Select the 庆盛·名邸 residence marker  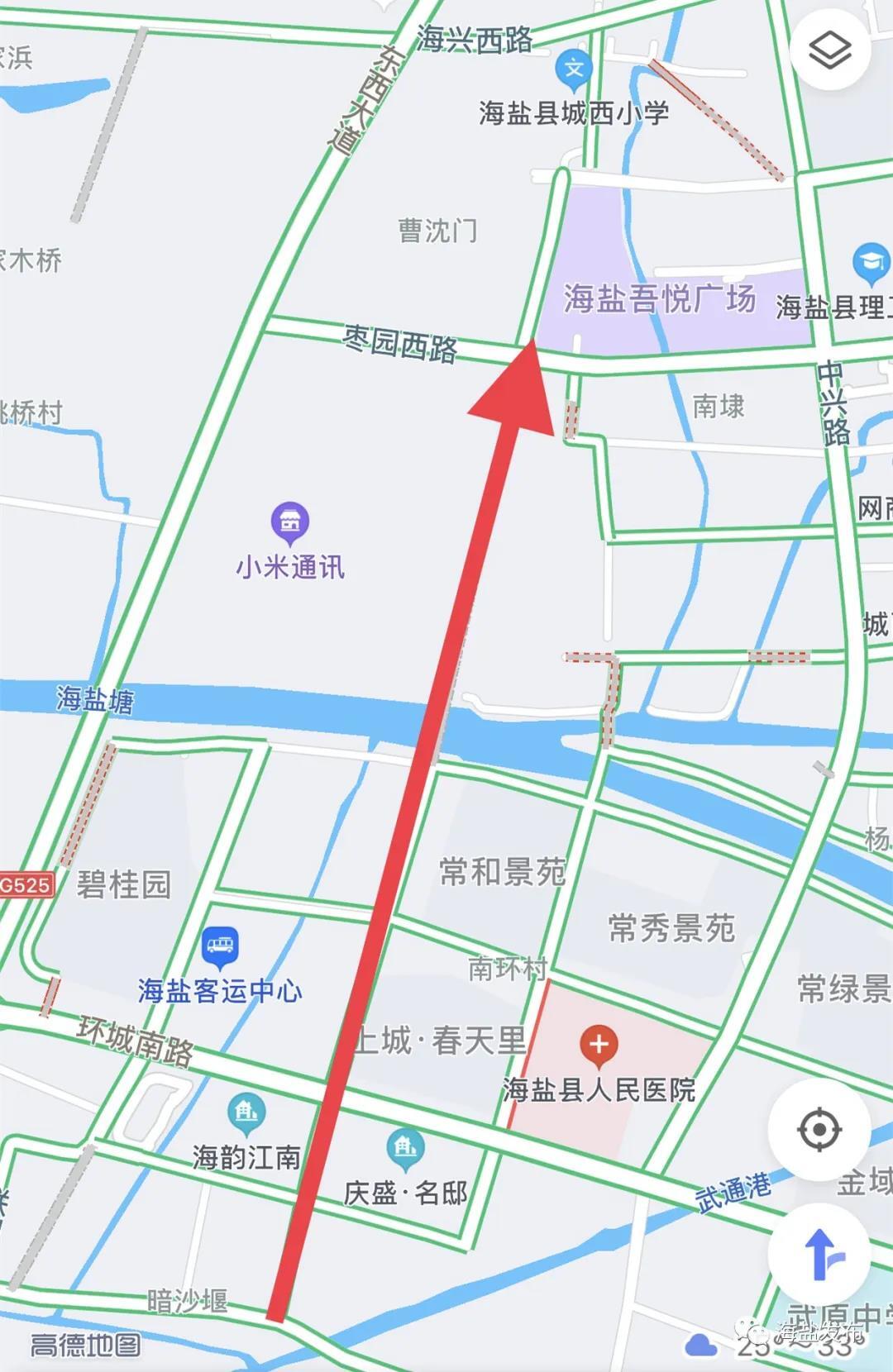coord(405,1148)
